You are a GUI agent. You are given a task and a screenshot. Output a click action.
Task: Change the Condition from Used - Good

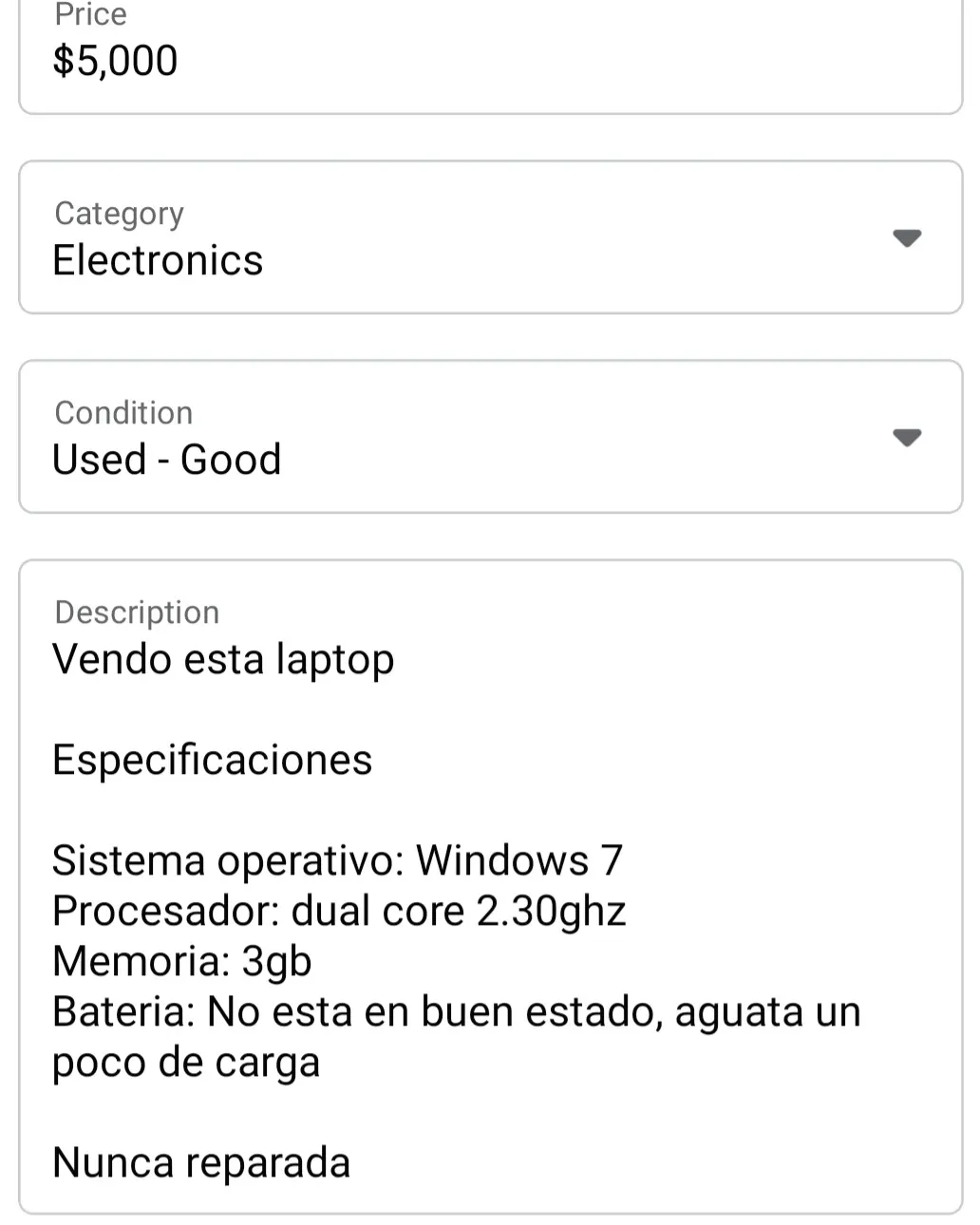point(490,437)
